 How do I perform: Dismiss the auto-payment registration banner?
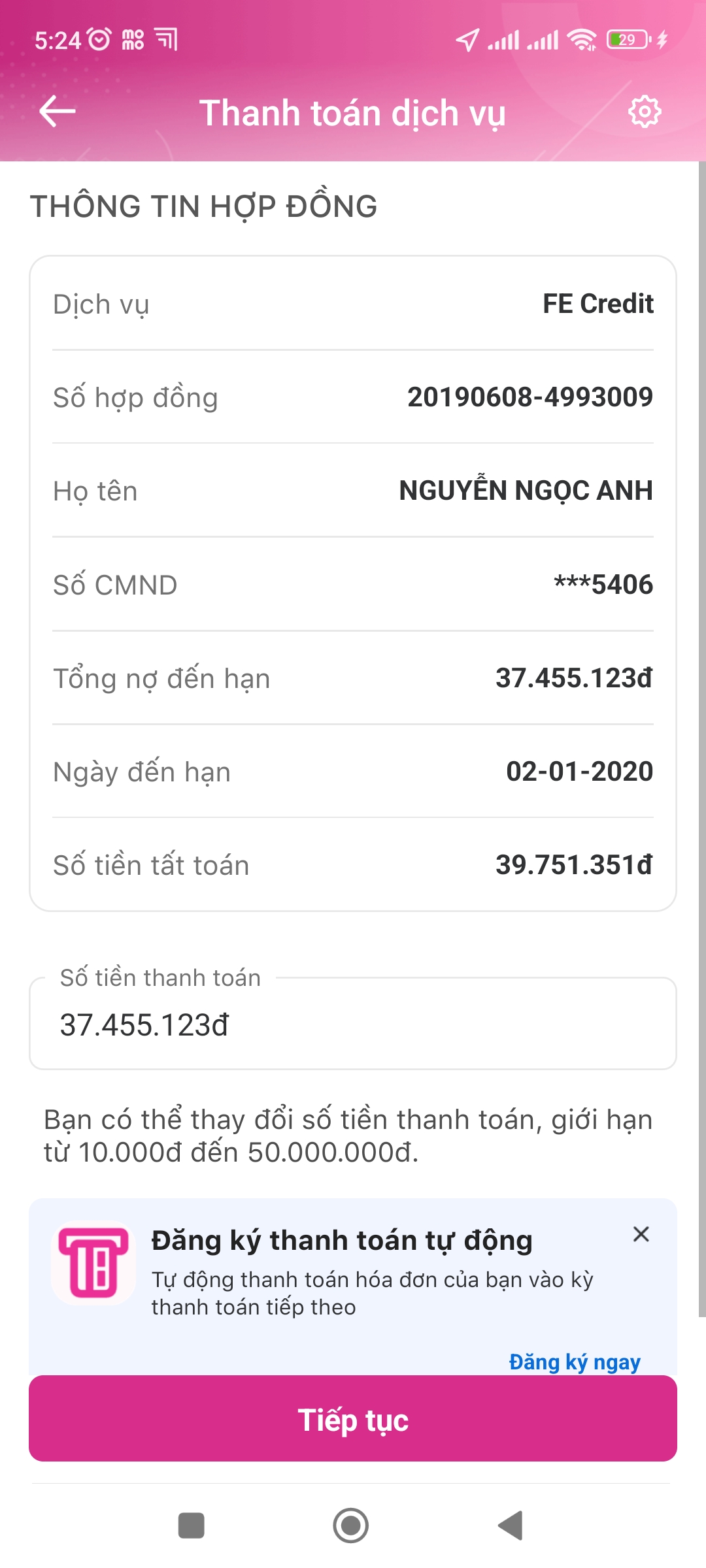point(641,1234)
